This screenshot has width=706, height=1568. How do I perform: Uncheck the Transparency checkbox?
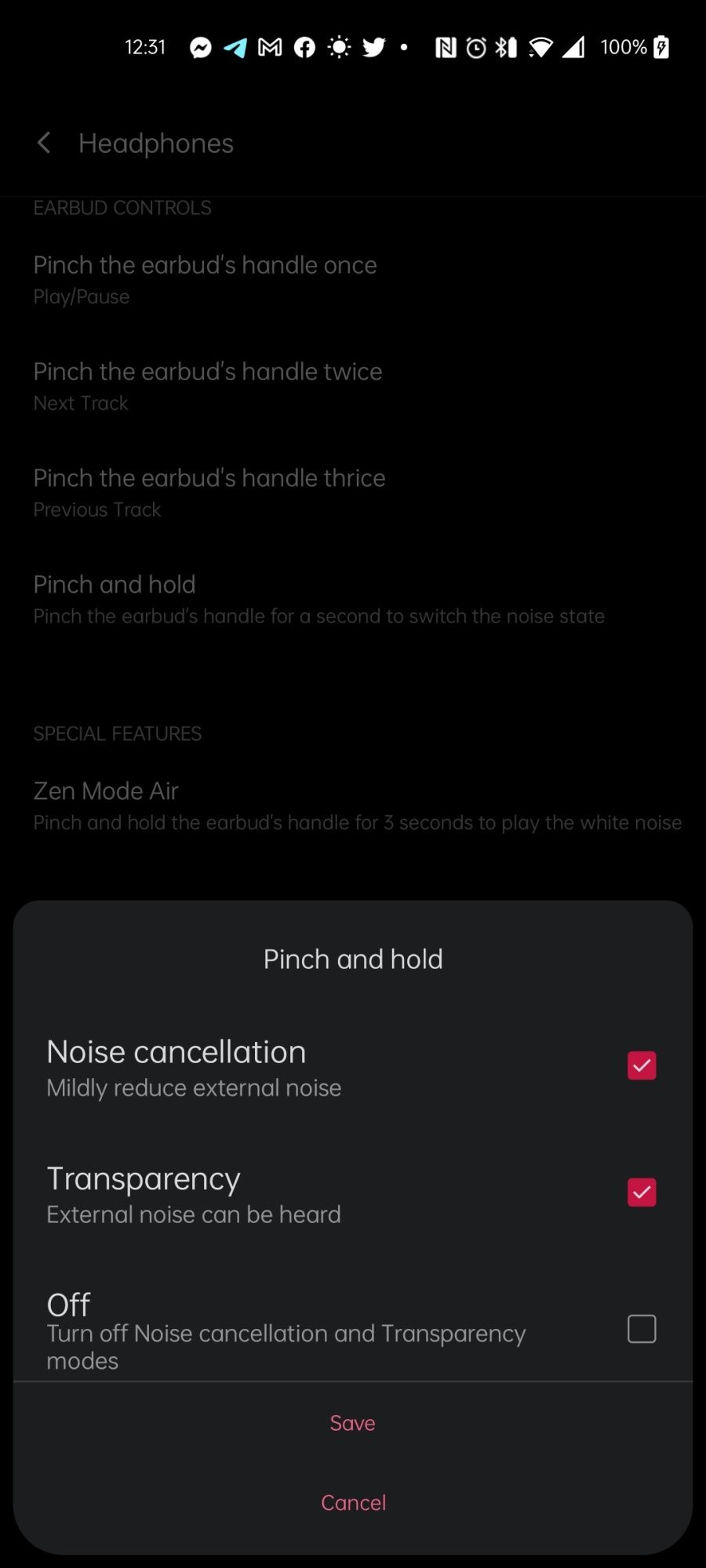(x=642, y=1192)
